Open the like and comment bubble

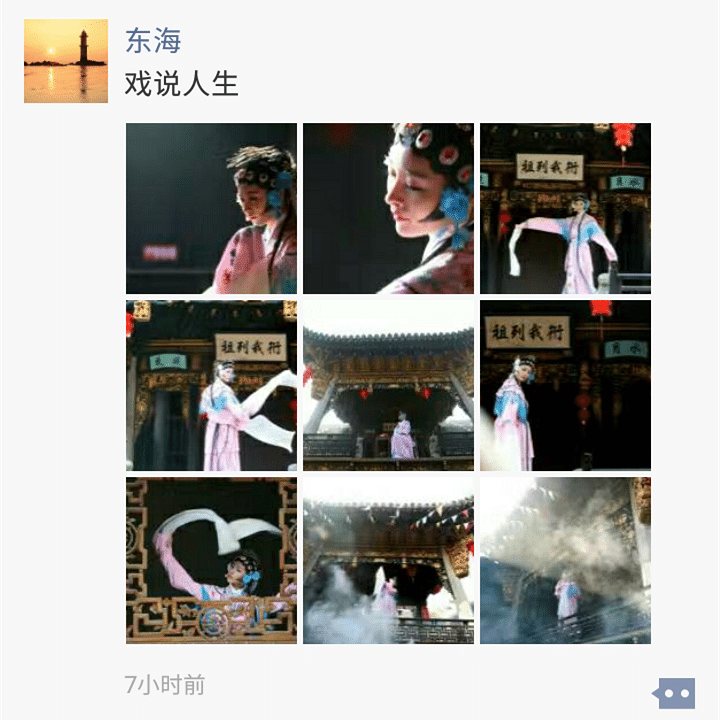click(676, 692)
